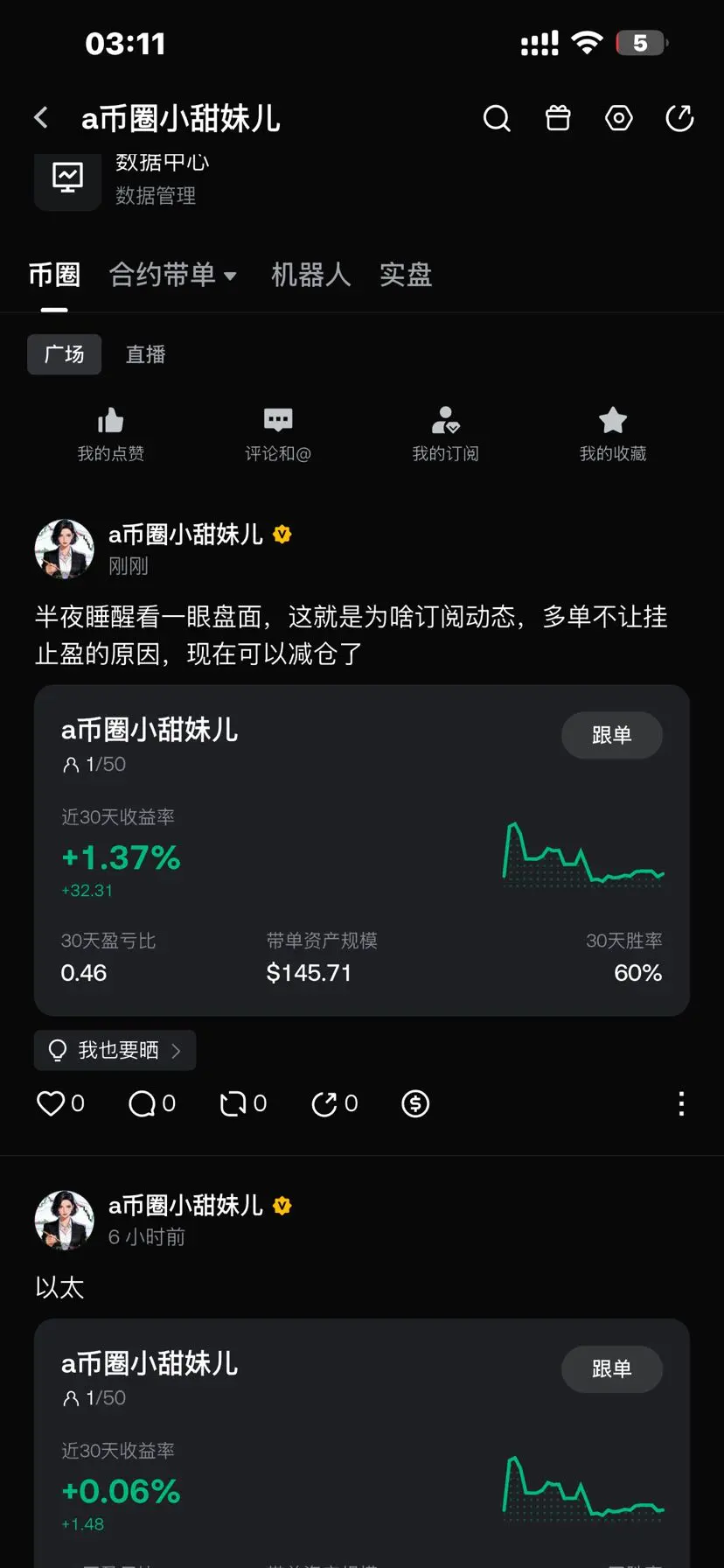Open 我的点赞
Viewport: 724px width, 1568px height.
110,434
